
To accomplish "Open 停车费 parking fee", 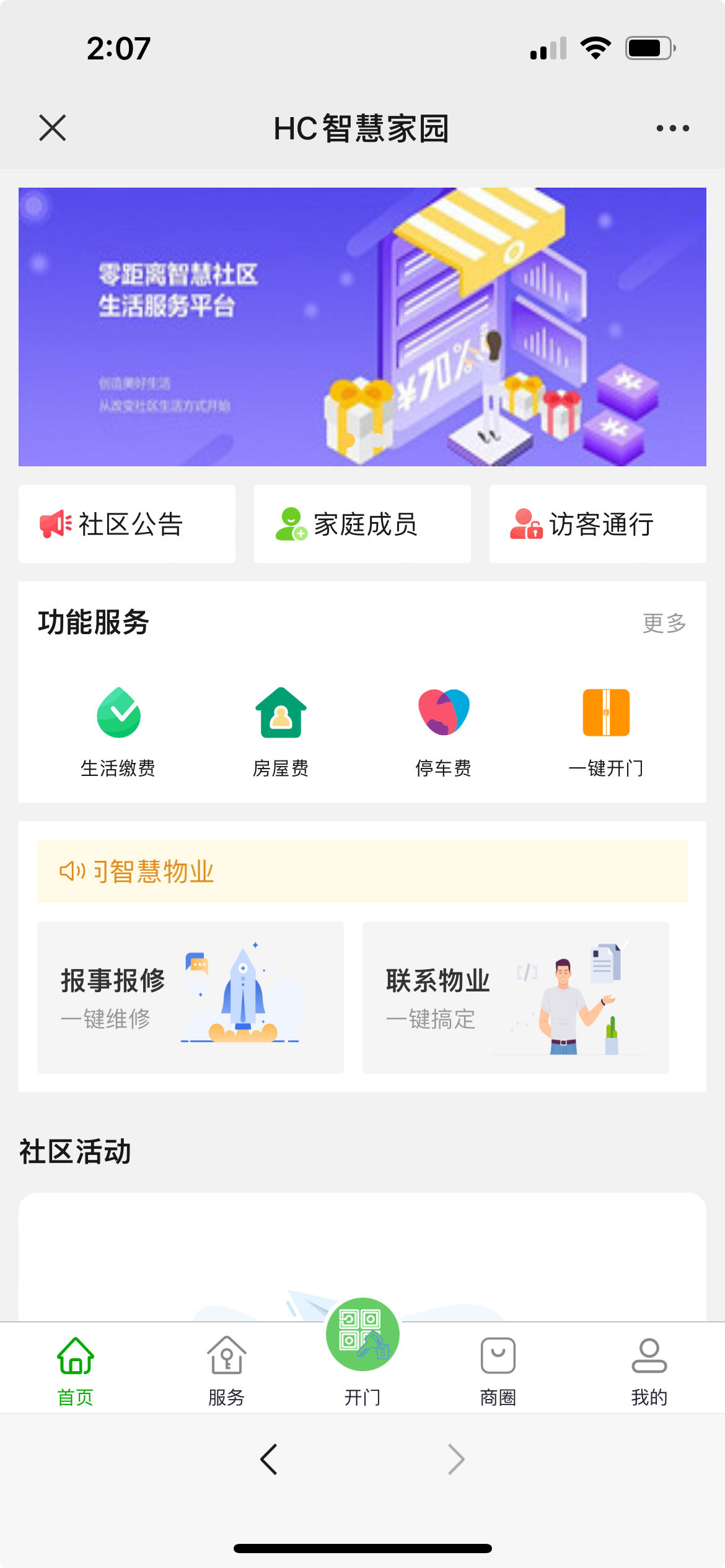I will pyautogui.click(x=444, y=731).
